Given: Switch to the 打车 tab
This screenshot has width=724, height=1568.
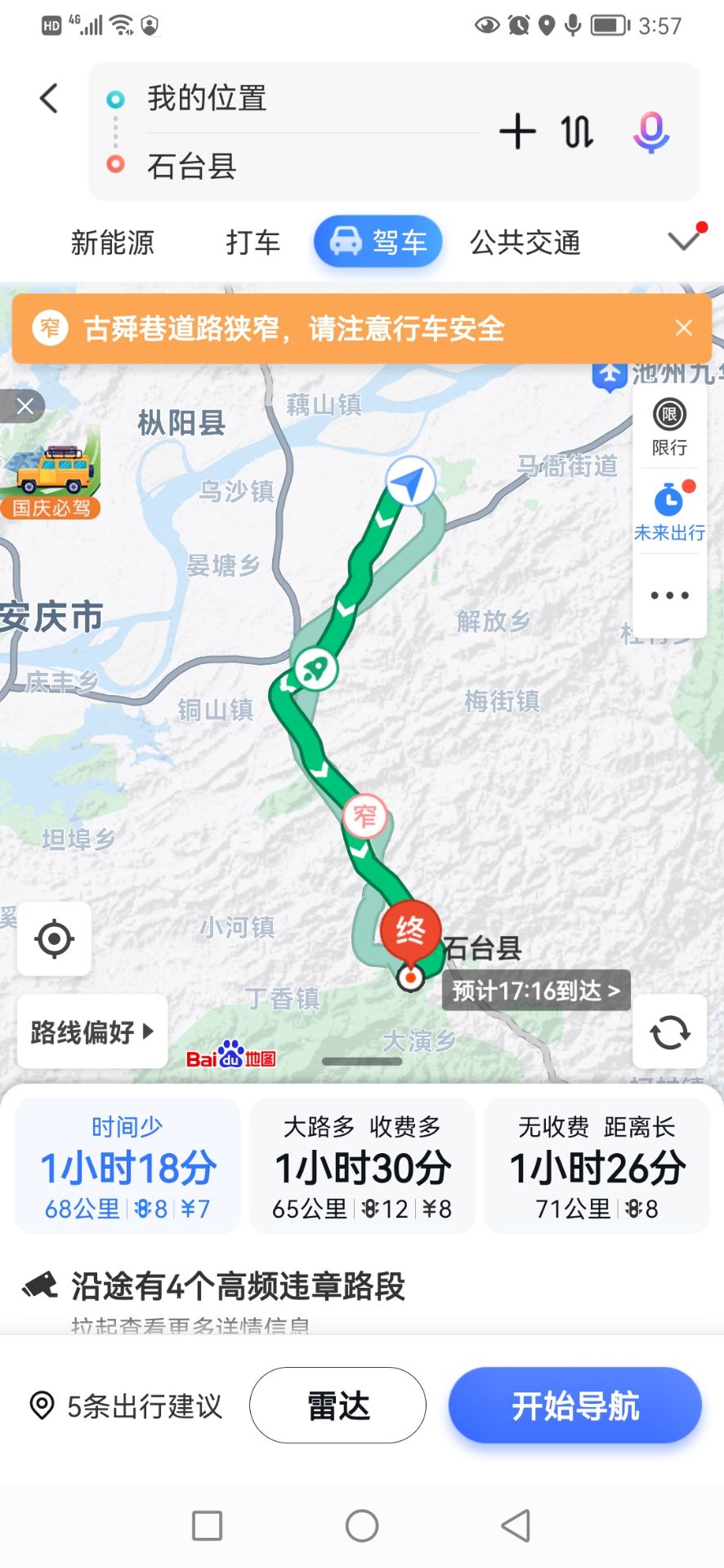Looking at the screenshot, I should pos(253,243).
